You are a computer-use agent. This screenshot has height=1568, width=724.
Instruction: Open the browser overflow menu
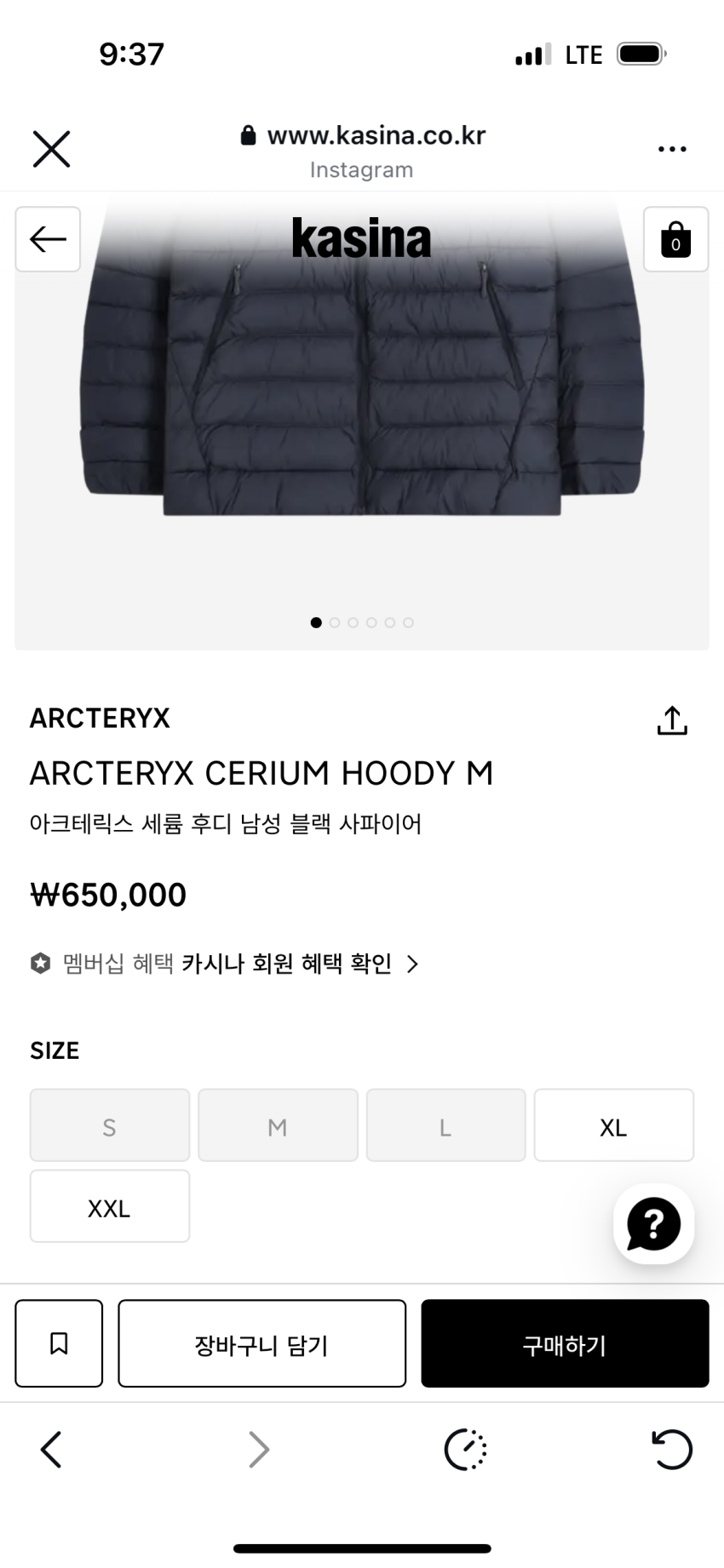[671, 149]
